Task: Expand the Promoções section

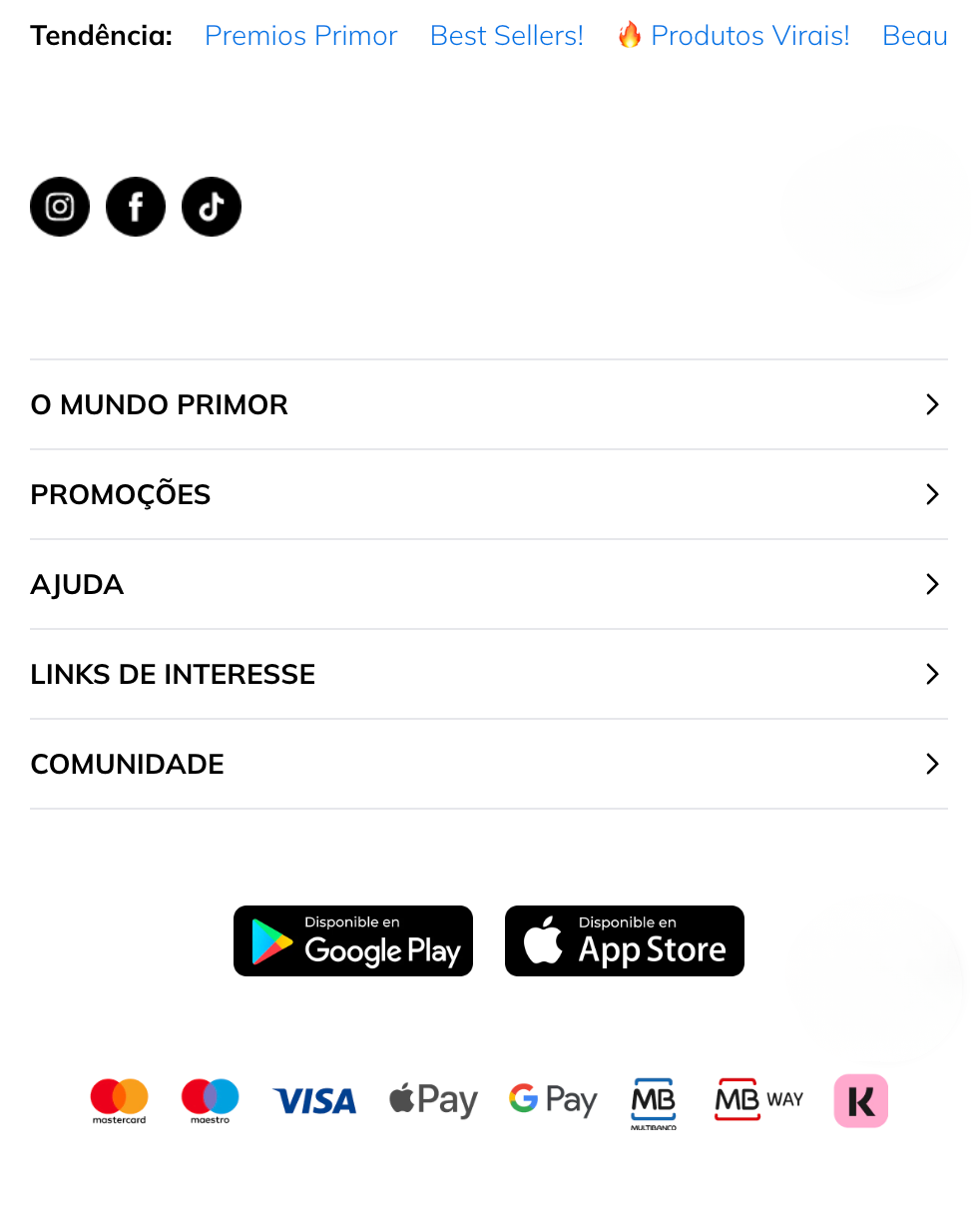Action: click(x=489, y=494)
